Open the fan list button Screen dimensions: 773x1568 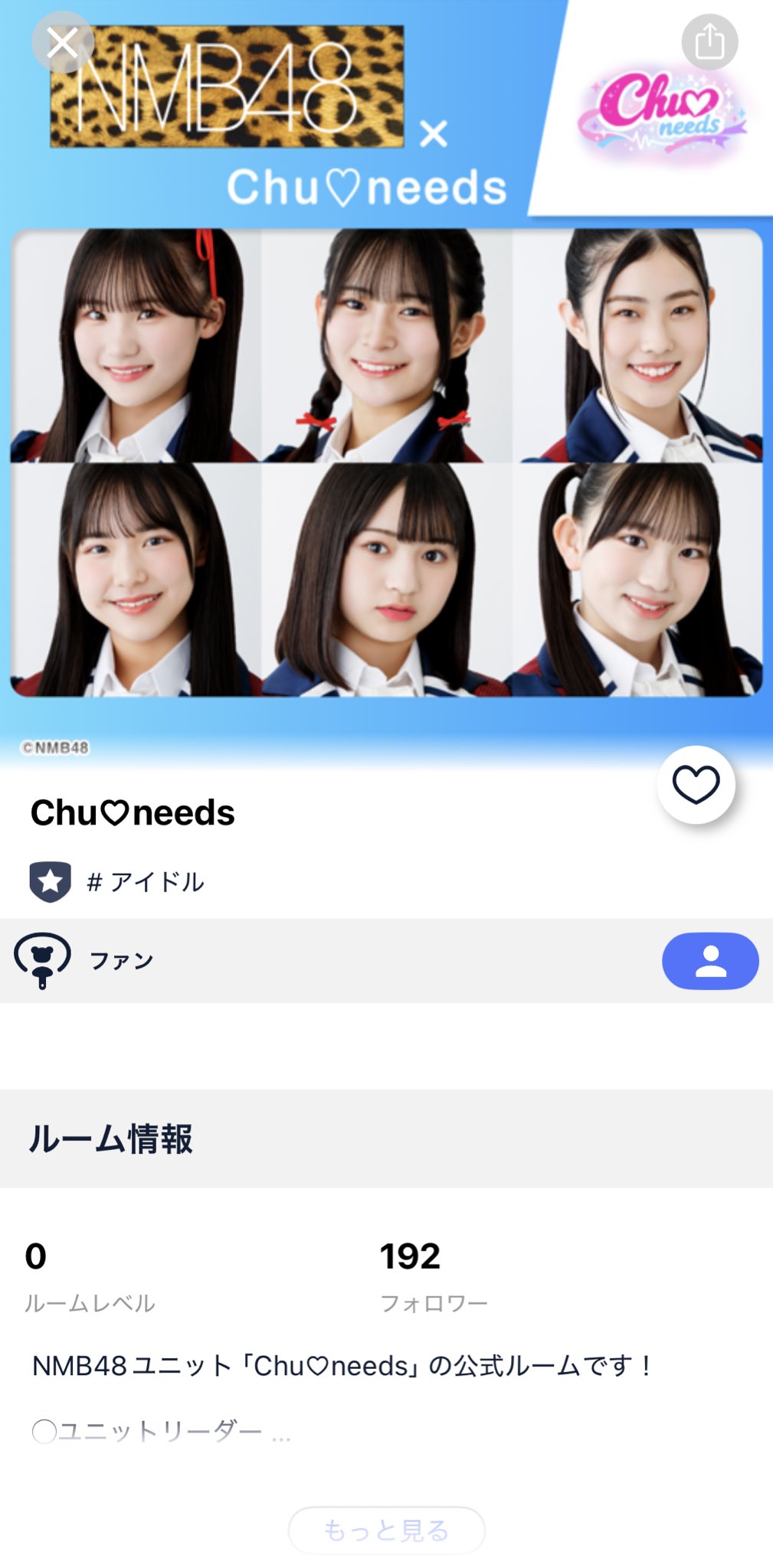tap(709, 961)
